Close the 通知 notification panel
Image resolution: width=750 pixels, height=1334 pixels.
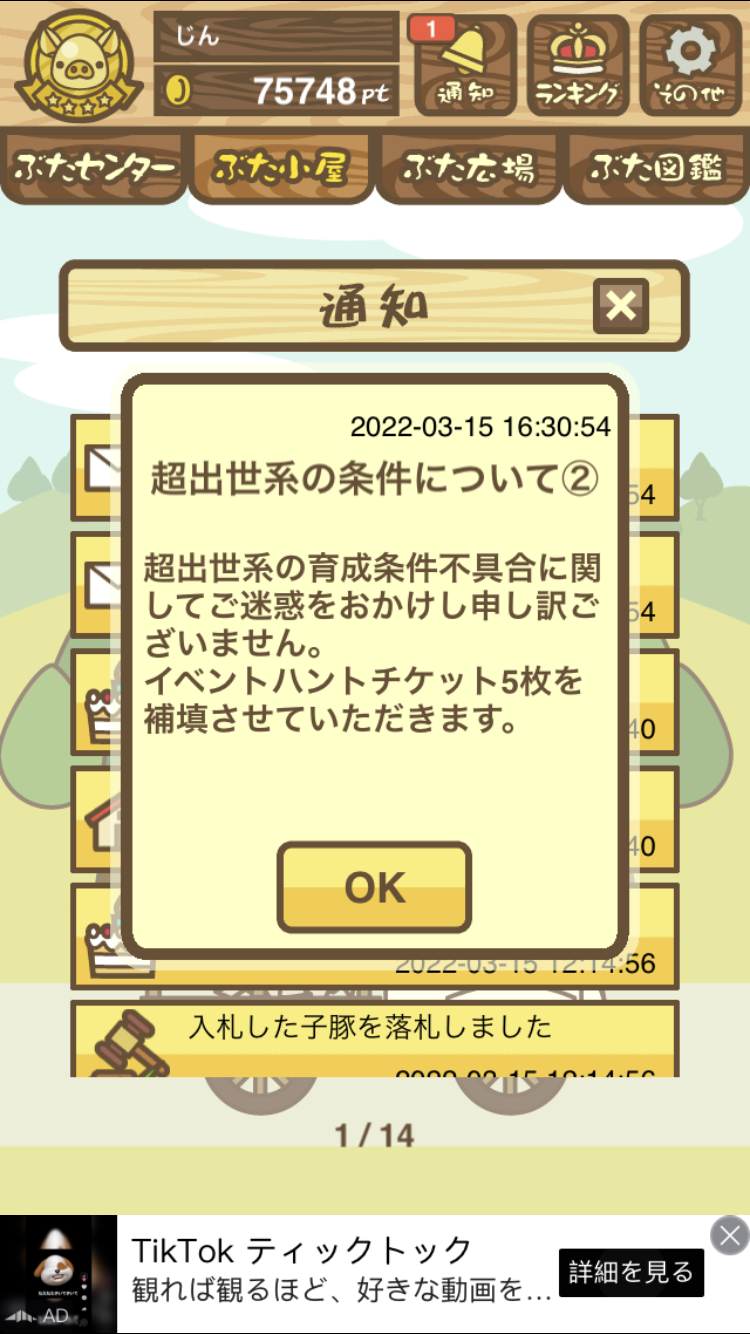tap(621, 306)
